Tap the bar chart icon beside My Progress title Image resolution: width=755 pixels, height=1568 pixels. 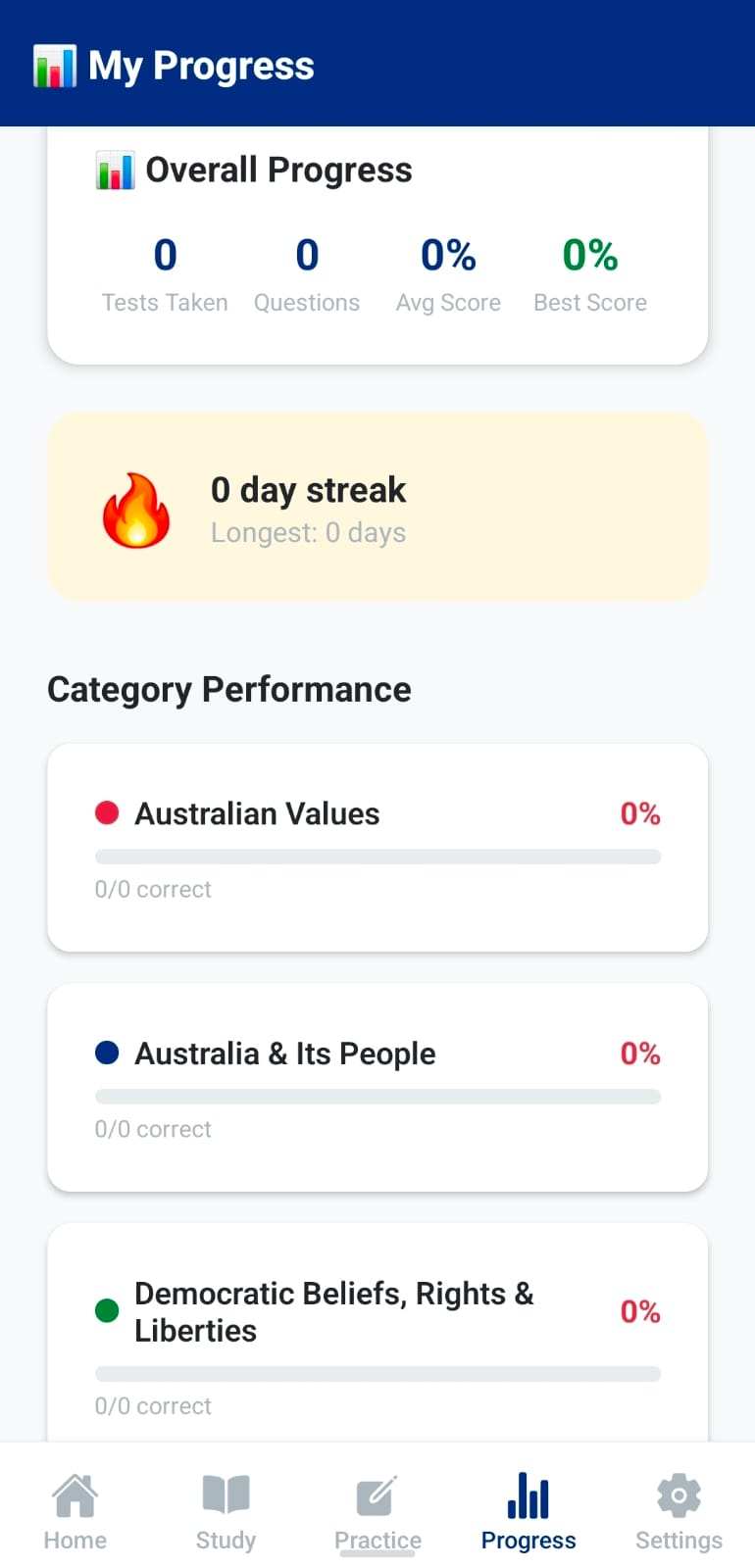55,66
